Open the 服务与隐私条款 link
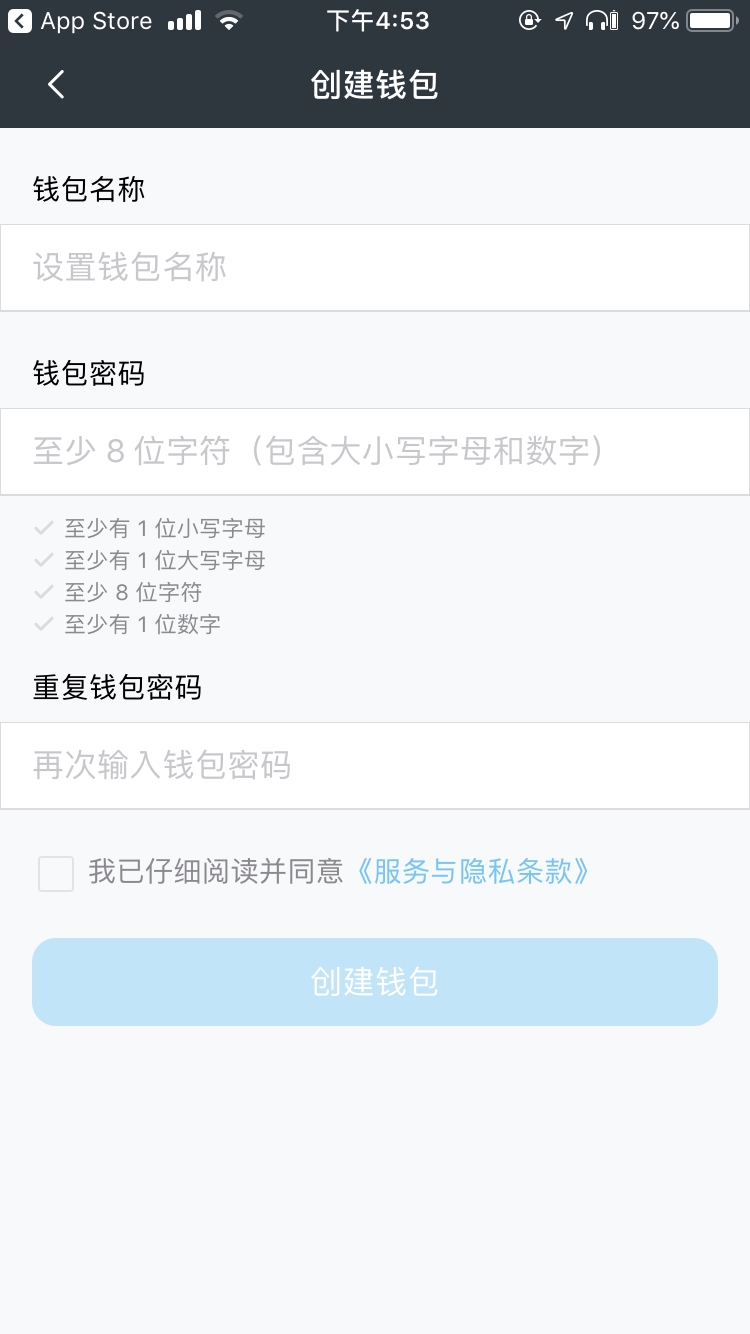The image size is (750, 1334). click(x=473, y=872)
